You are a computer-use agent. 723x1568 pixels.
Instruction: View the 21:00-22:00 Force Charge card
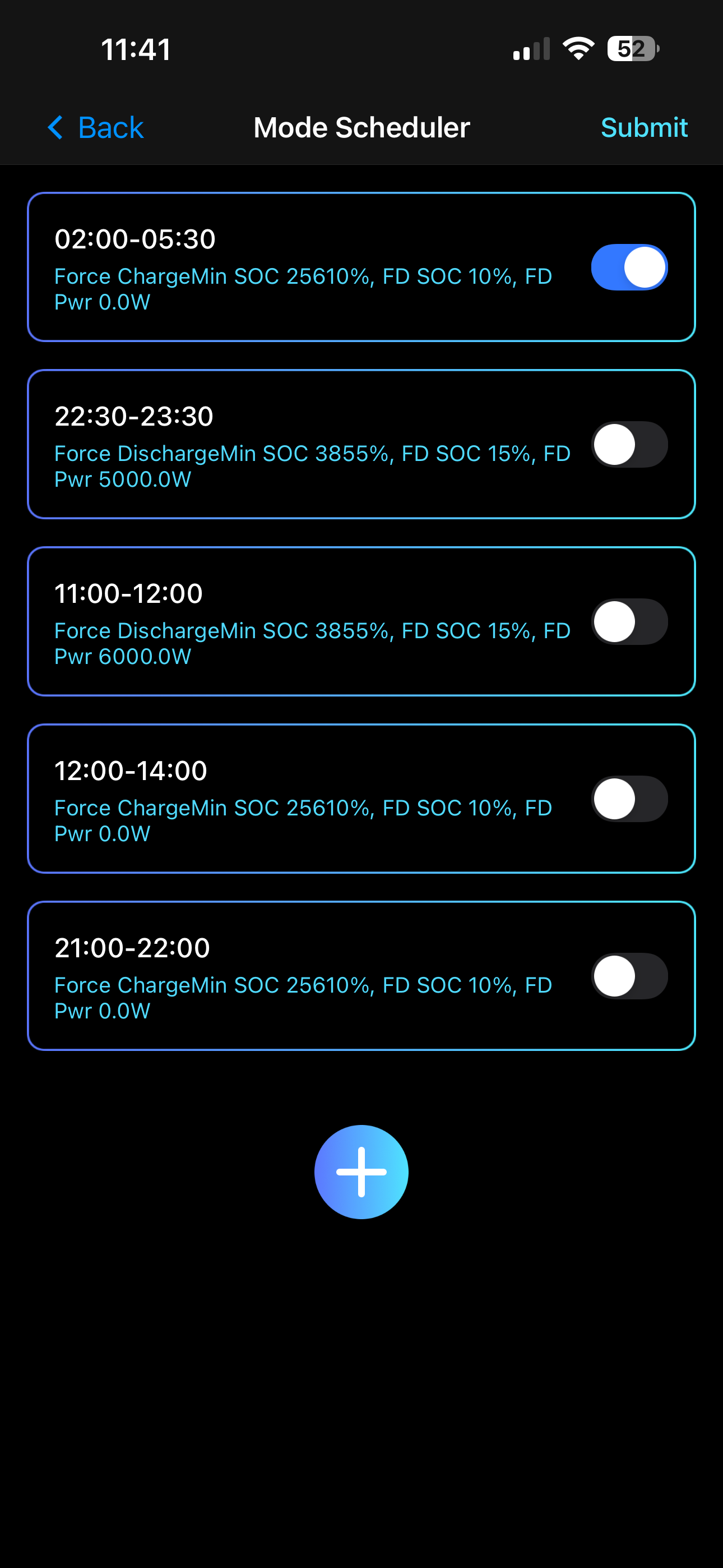click(x=304, y=976)
